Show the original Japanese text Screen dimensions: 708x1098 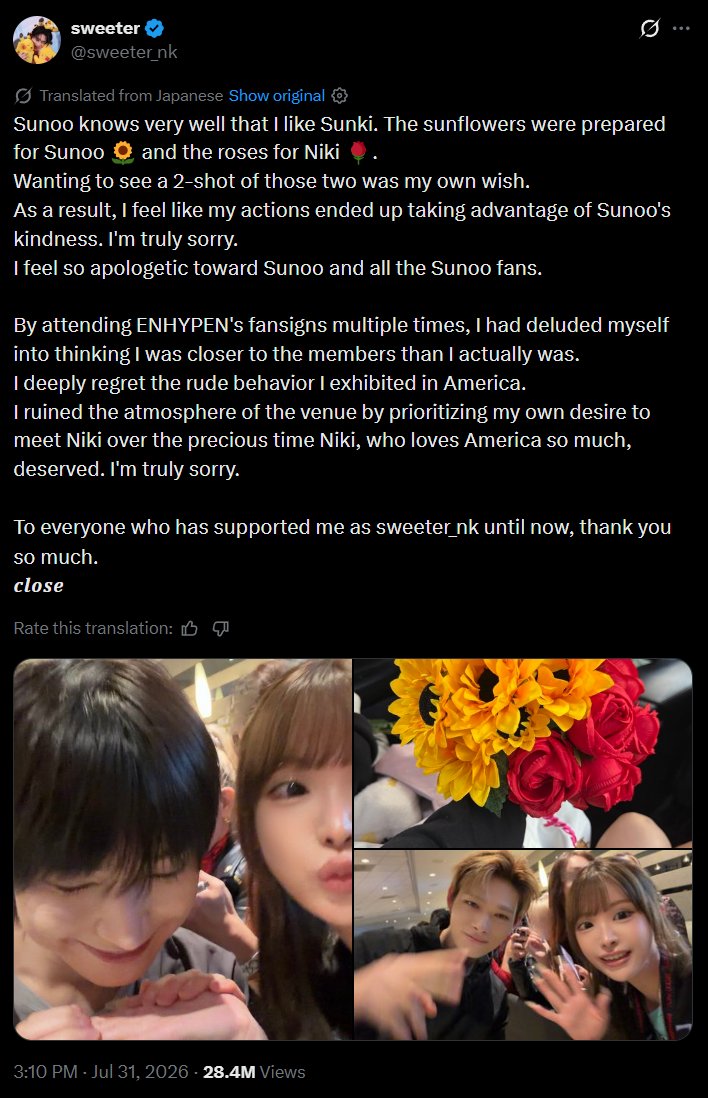(x=277, y=95)
